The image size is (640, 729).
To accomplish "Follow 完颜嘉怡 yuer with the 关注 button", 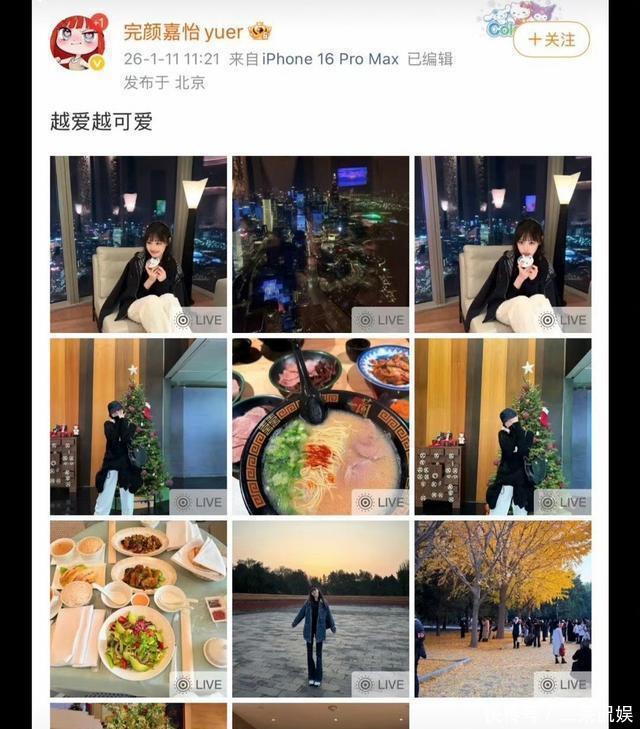I will [551, 40].
